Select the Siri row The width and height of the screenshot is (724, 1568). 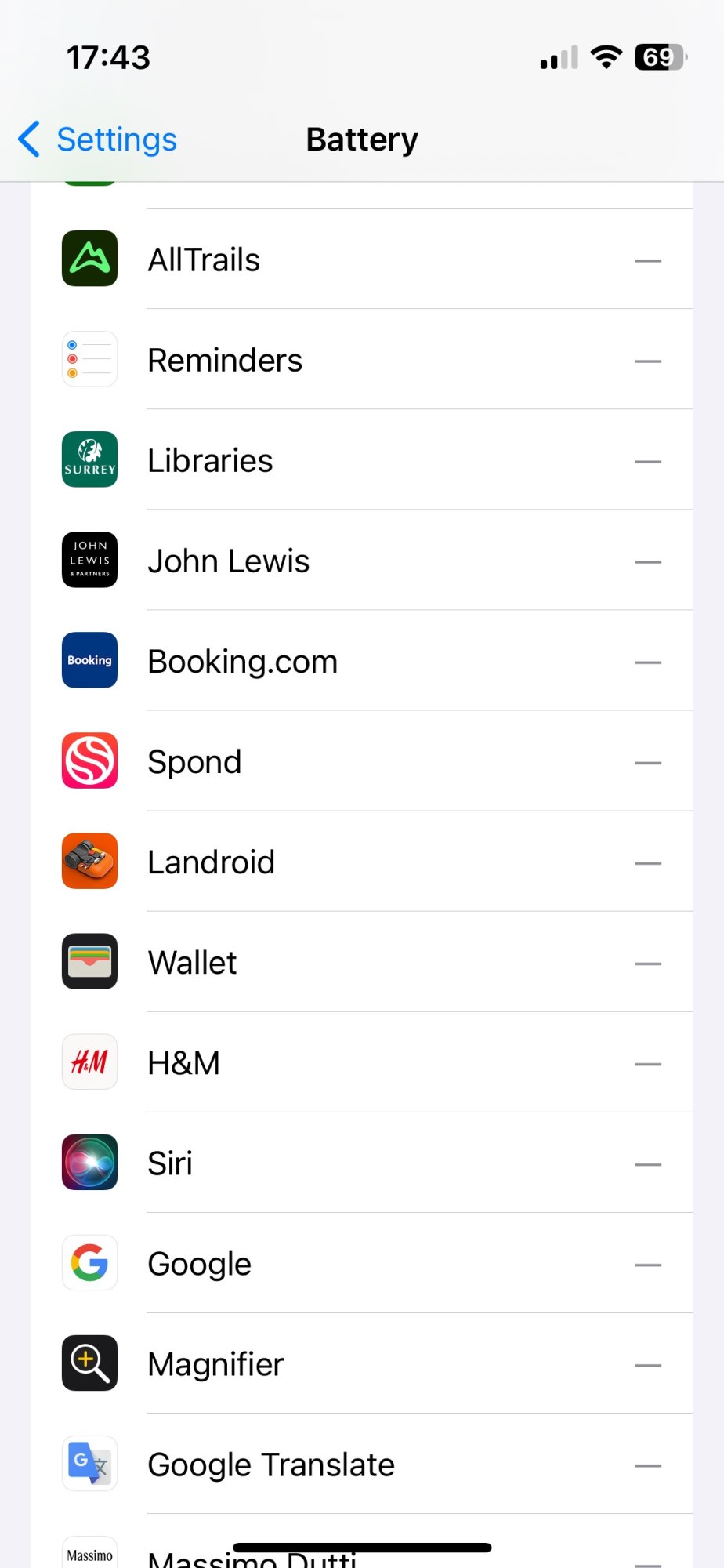pos(362,1163)
